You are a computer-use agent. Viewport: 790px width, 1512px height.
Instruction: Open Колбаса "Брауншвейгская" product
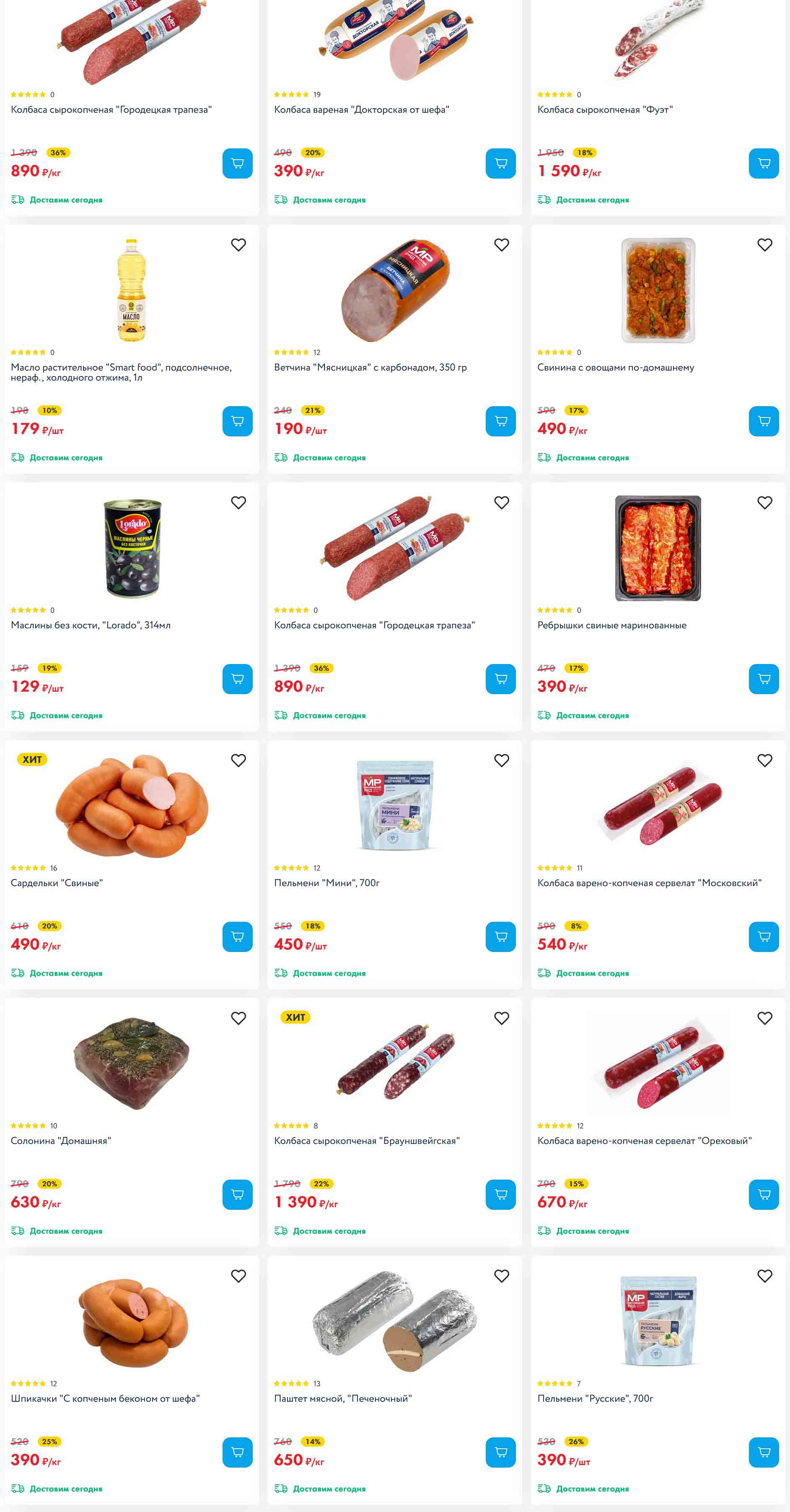coord(366,1141)
